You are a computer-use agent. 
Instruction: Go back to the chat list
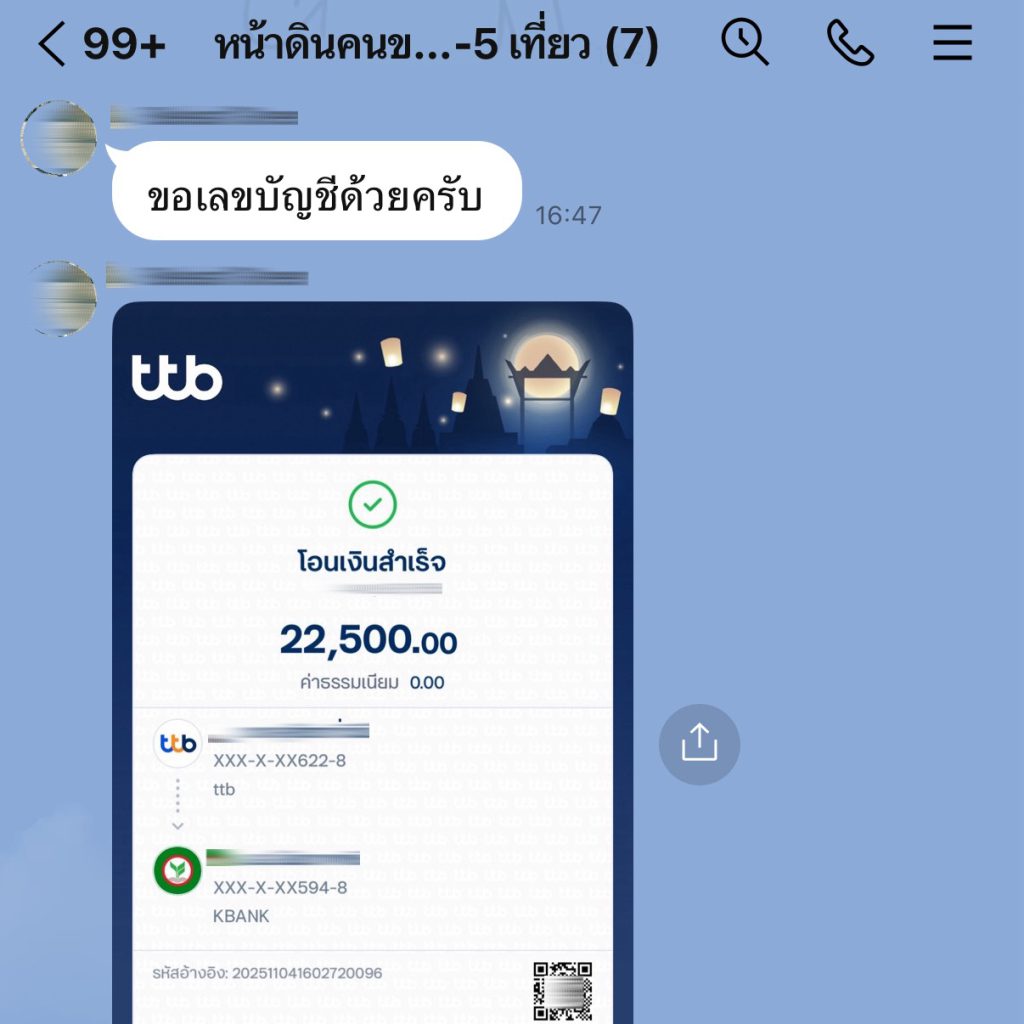(52, 45)
